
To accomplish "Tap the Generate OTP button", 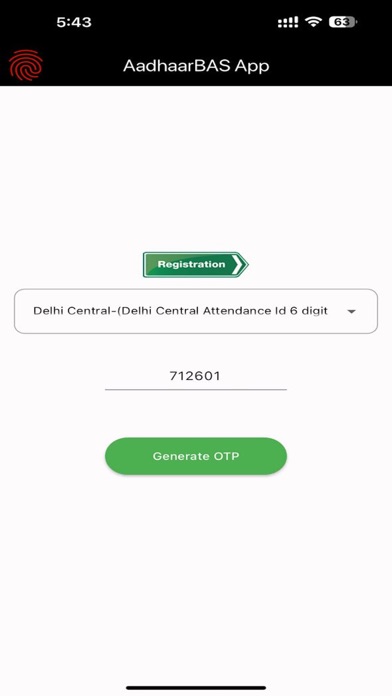I will [x=196, y=456].
